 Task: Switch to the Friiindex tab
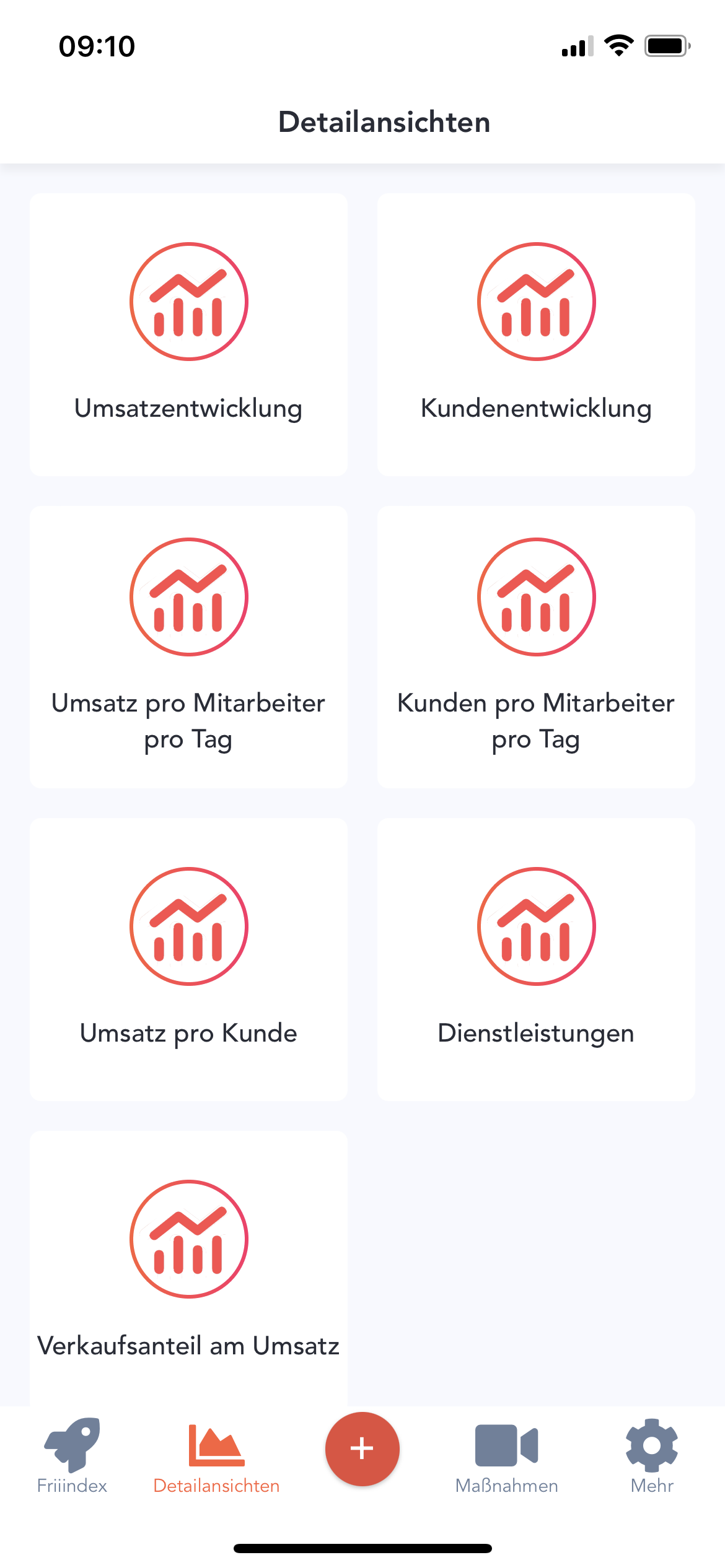(x=72, y=1455)
